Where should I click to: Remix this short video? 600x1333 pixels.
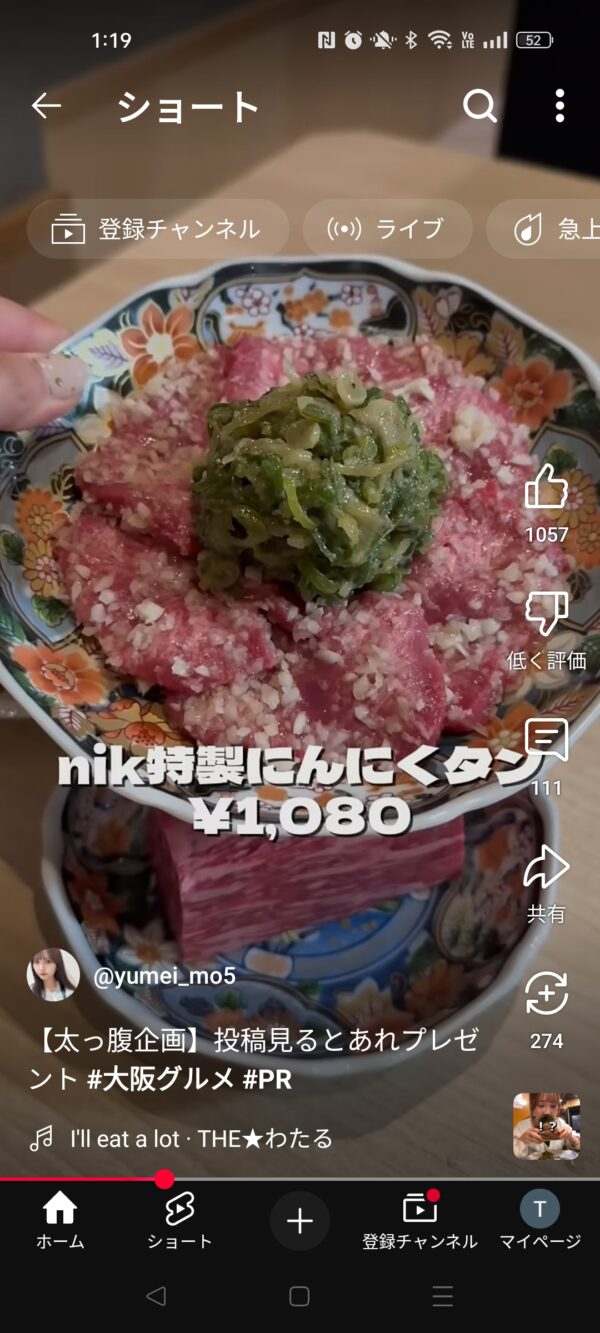[546, 997]
